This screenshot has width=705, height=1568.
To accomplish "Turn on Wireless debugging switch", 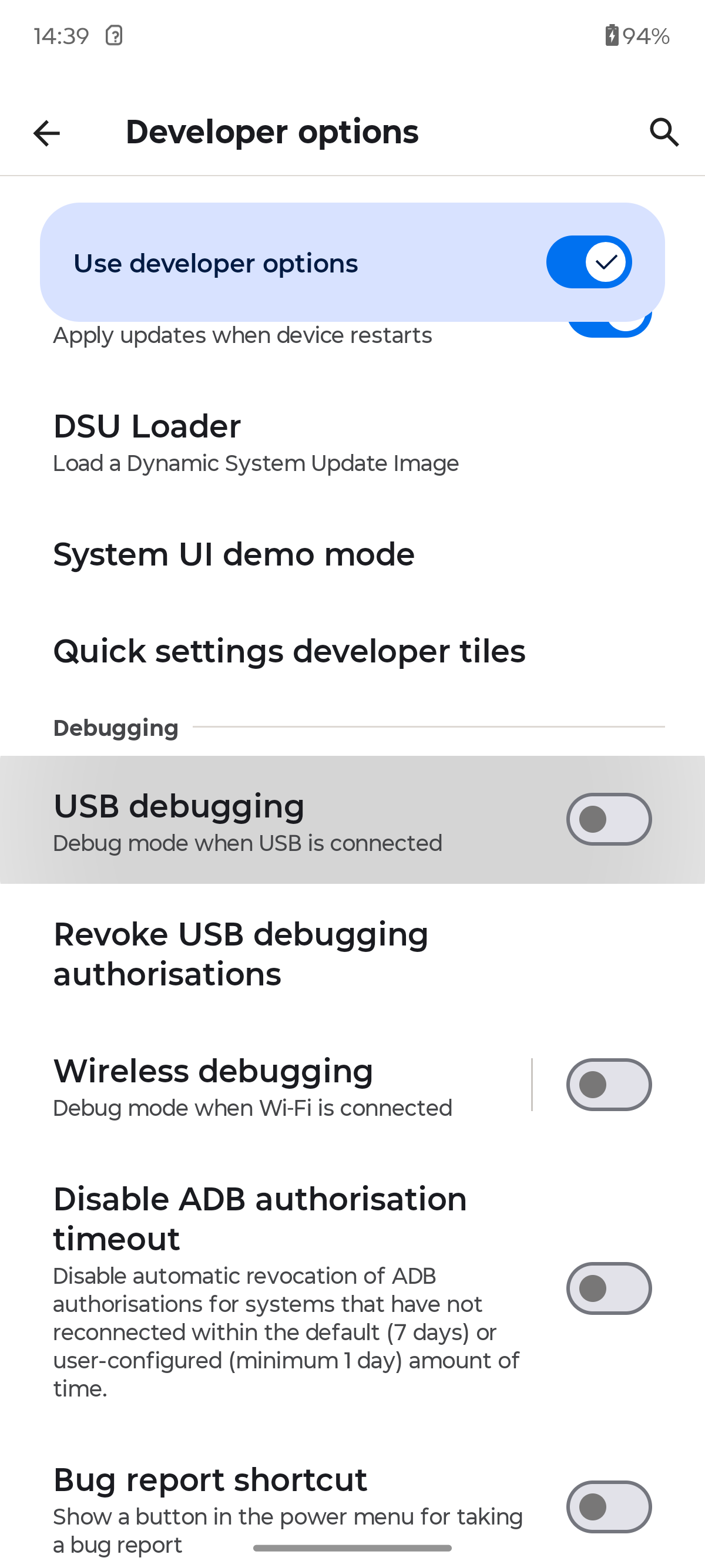I will coord(608,1085).
